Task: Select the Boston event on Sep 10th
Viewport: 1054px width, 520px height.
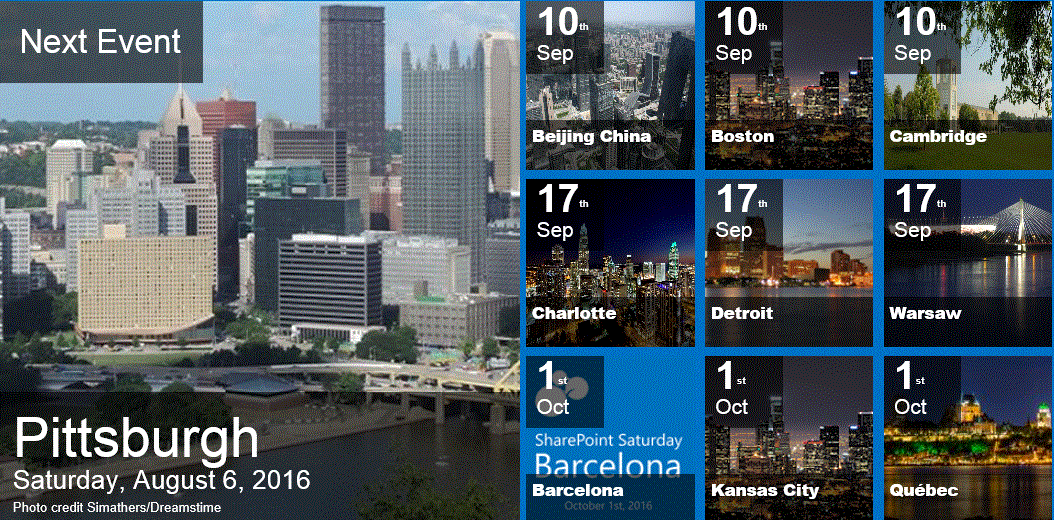Action: click(x=789, y=85)
